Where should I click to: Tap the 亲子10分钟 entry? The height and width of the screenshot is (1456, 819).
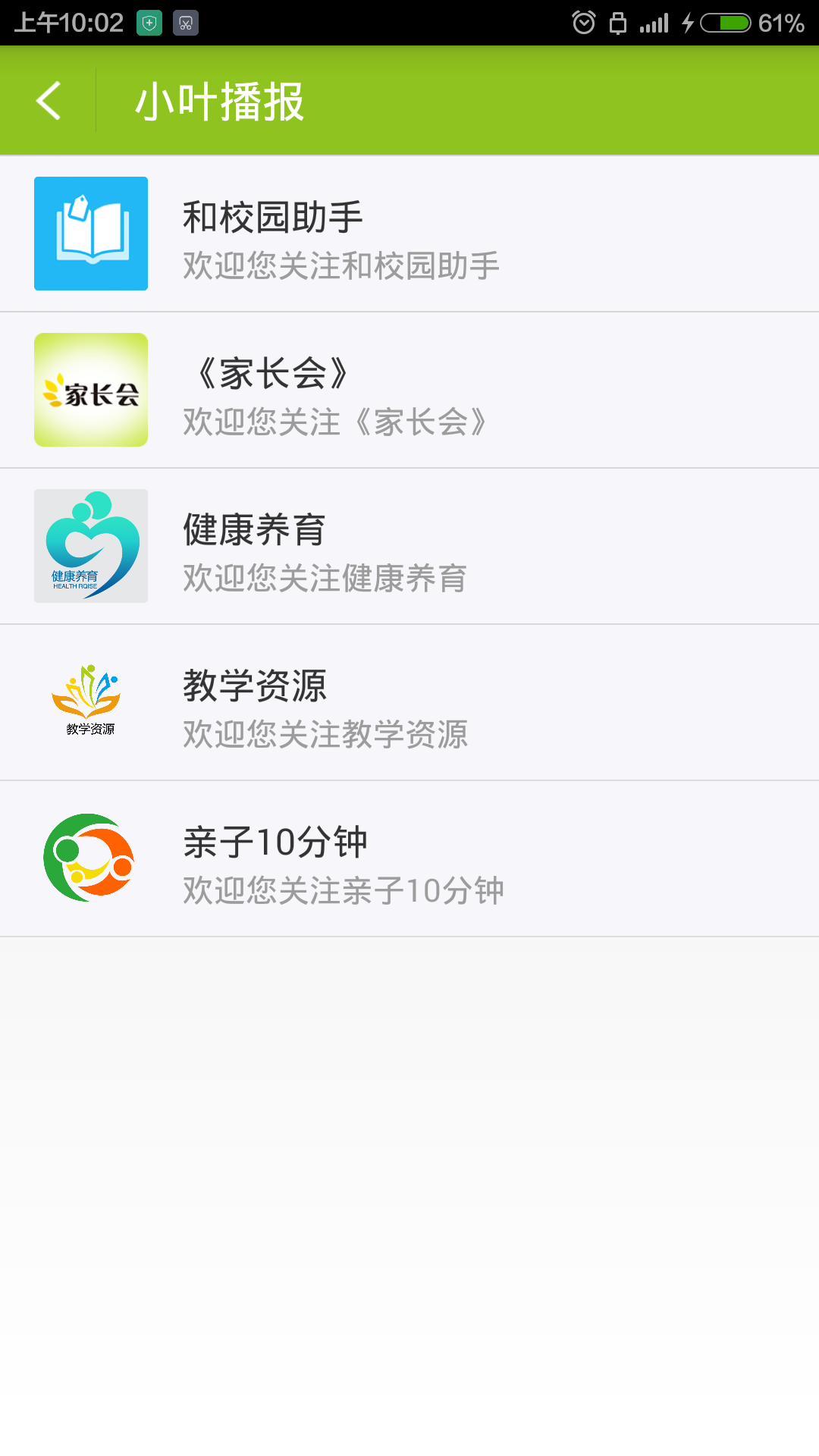[409, 858]
